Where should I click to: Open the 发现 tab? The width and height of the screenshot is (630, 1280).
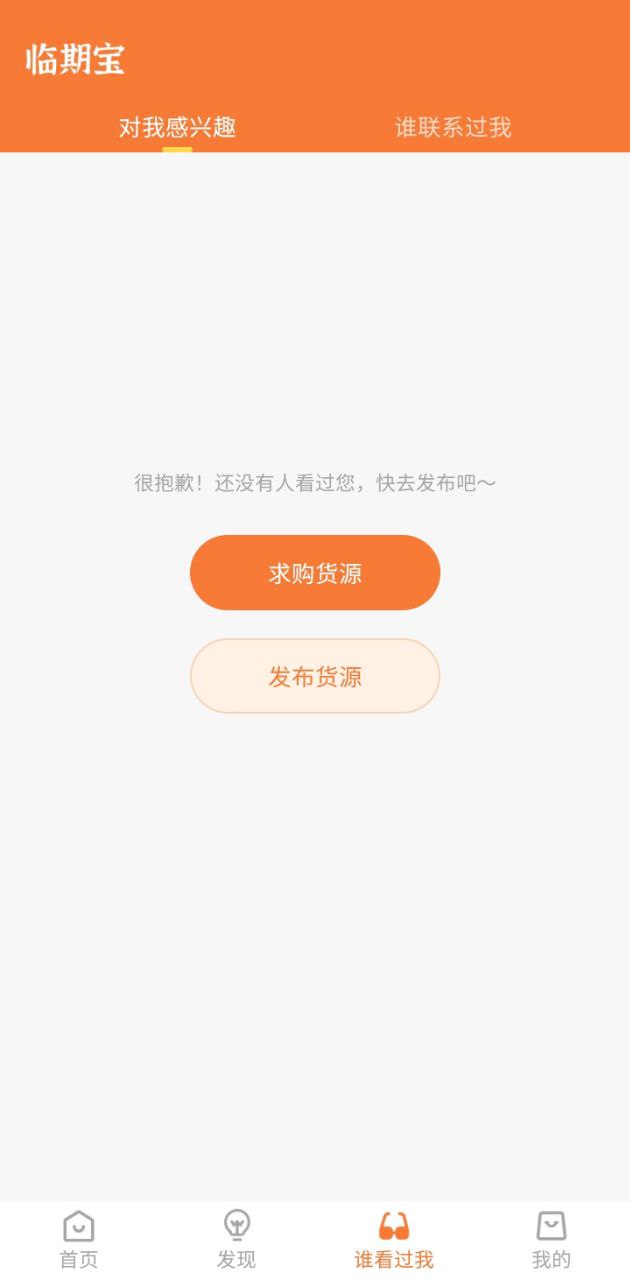pyautogui.click(x=237, y=1240)
